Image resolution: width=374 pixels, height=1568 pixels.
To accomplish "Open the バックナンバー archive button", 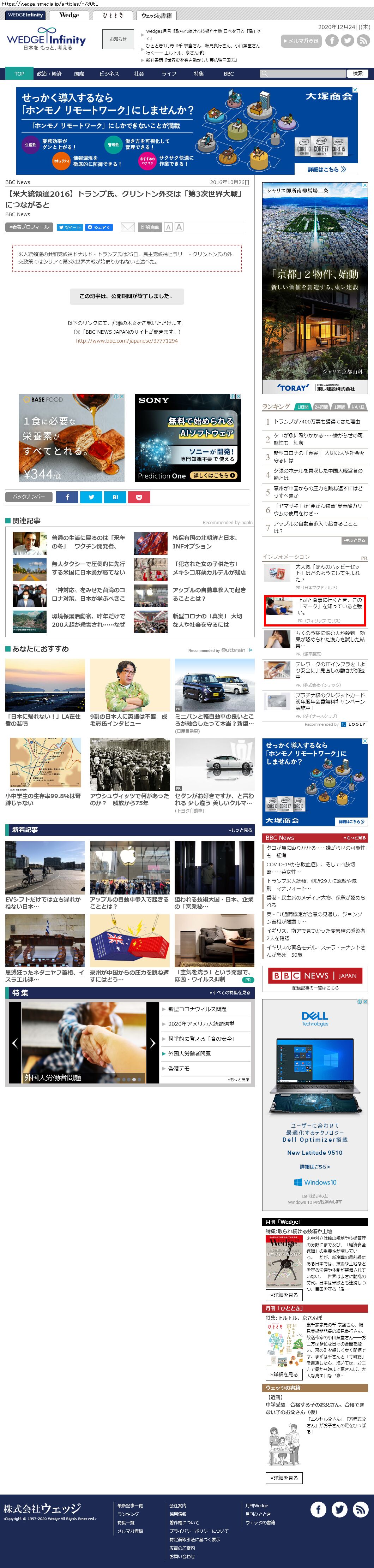I will [x=29, y=497].
